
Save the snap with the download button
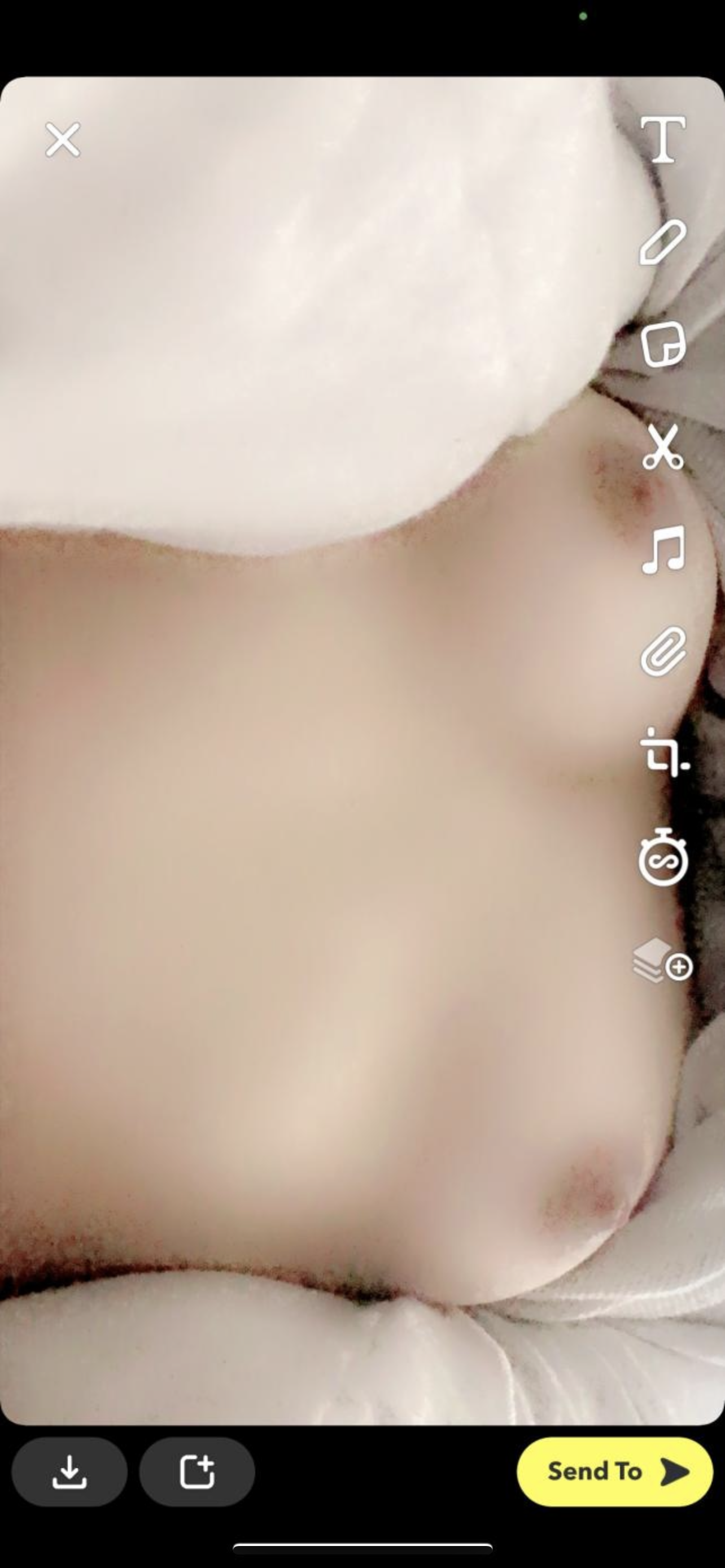(69, 1472)
